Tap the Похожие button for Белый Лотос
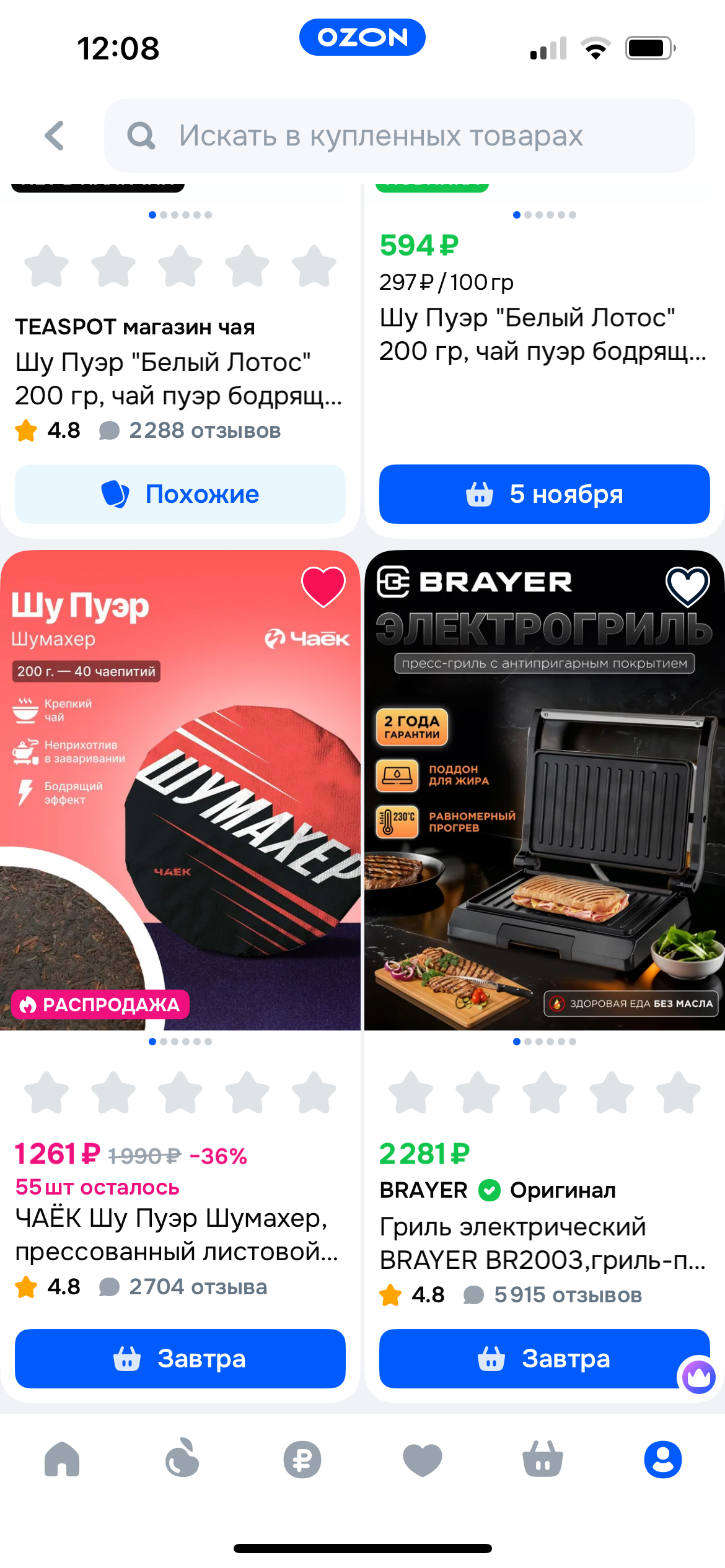Image resolution: width=725 pixels, height=1568 pixels. 180,494
